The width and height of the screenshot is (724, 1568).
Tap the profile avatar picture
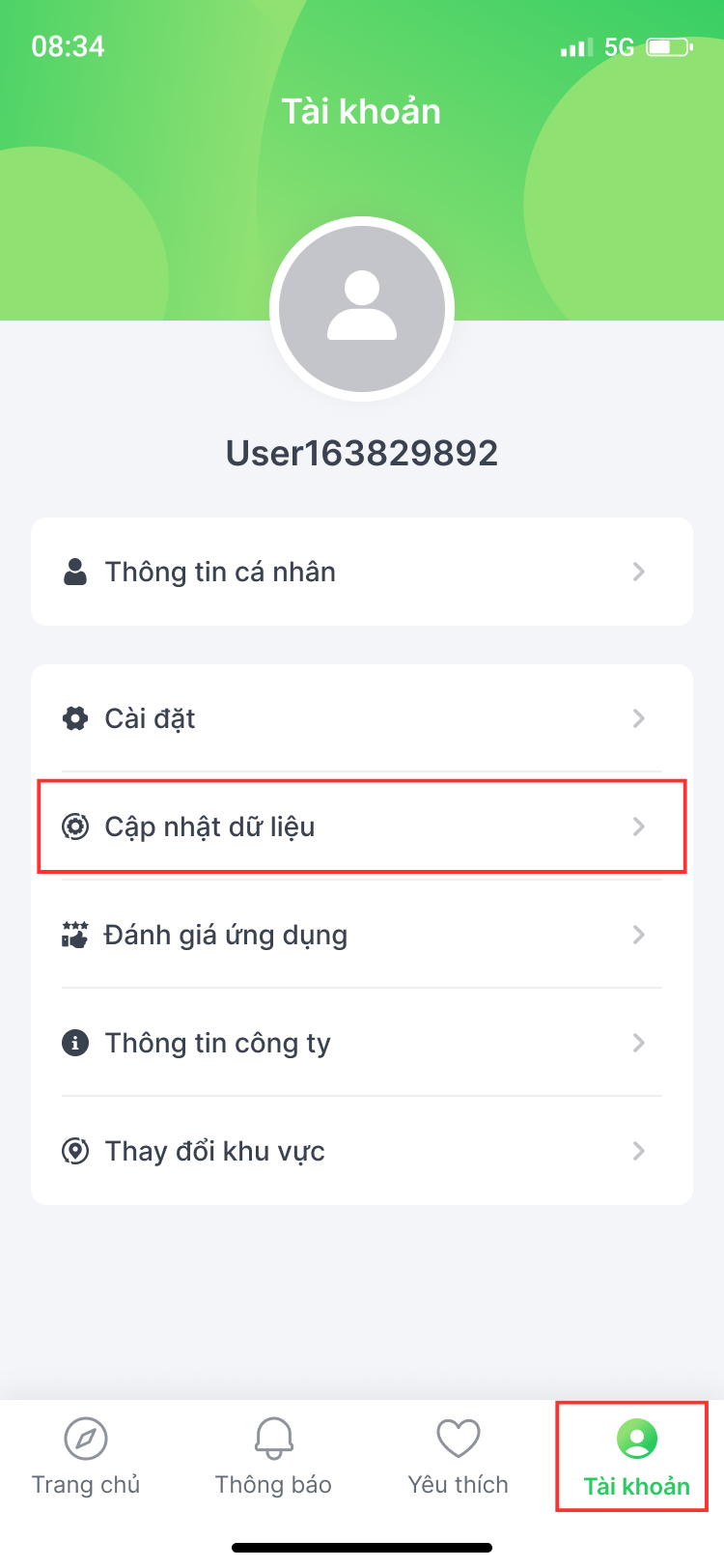coord(362,309)
